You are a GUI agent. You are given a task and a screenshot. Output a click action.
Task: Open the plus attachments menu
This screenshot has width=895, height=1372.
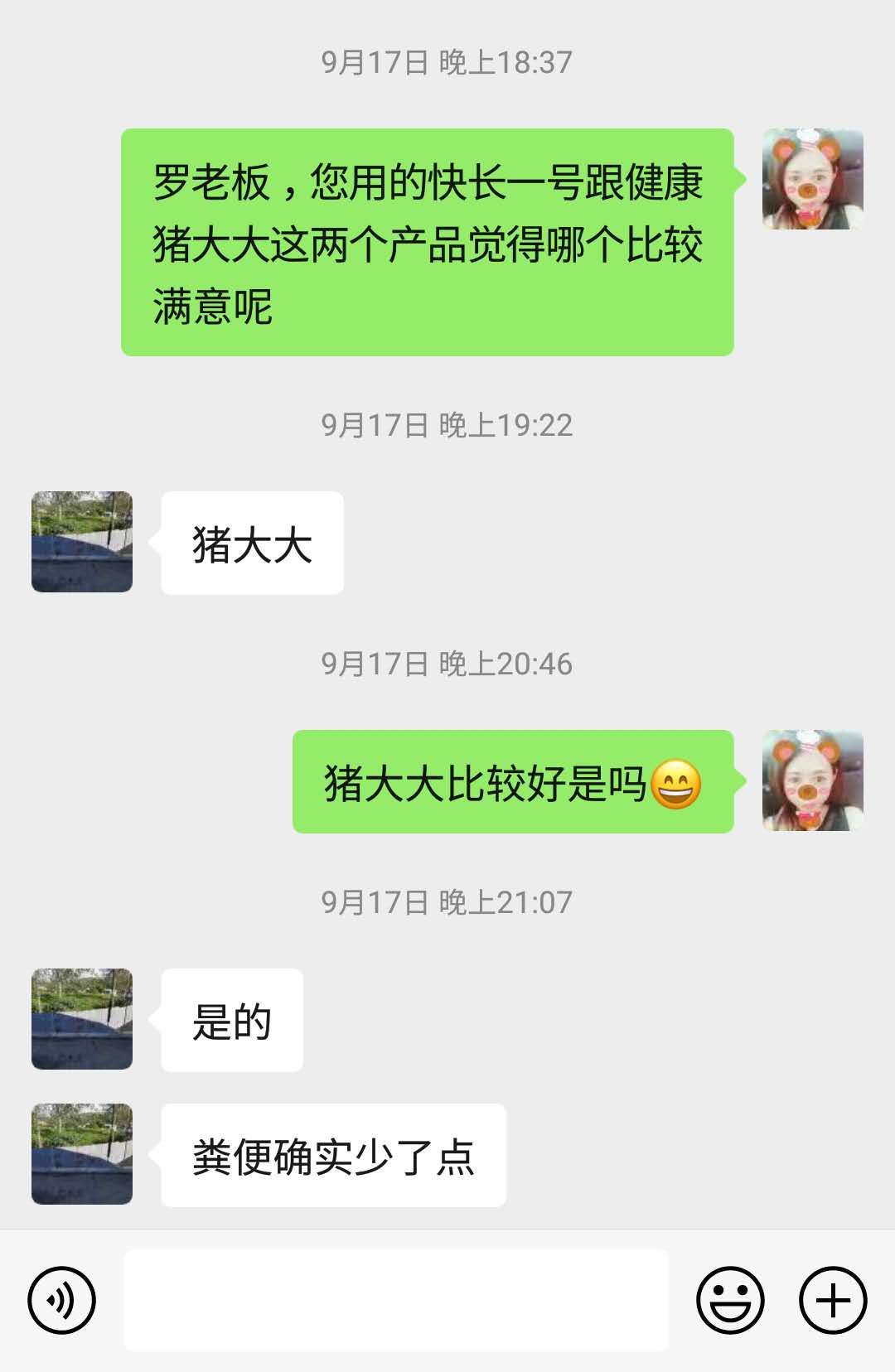[833, 1300]
